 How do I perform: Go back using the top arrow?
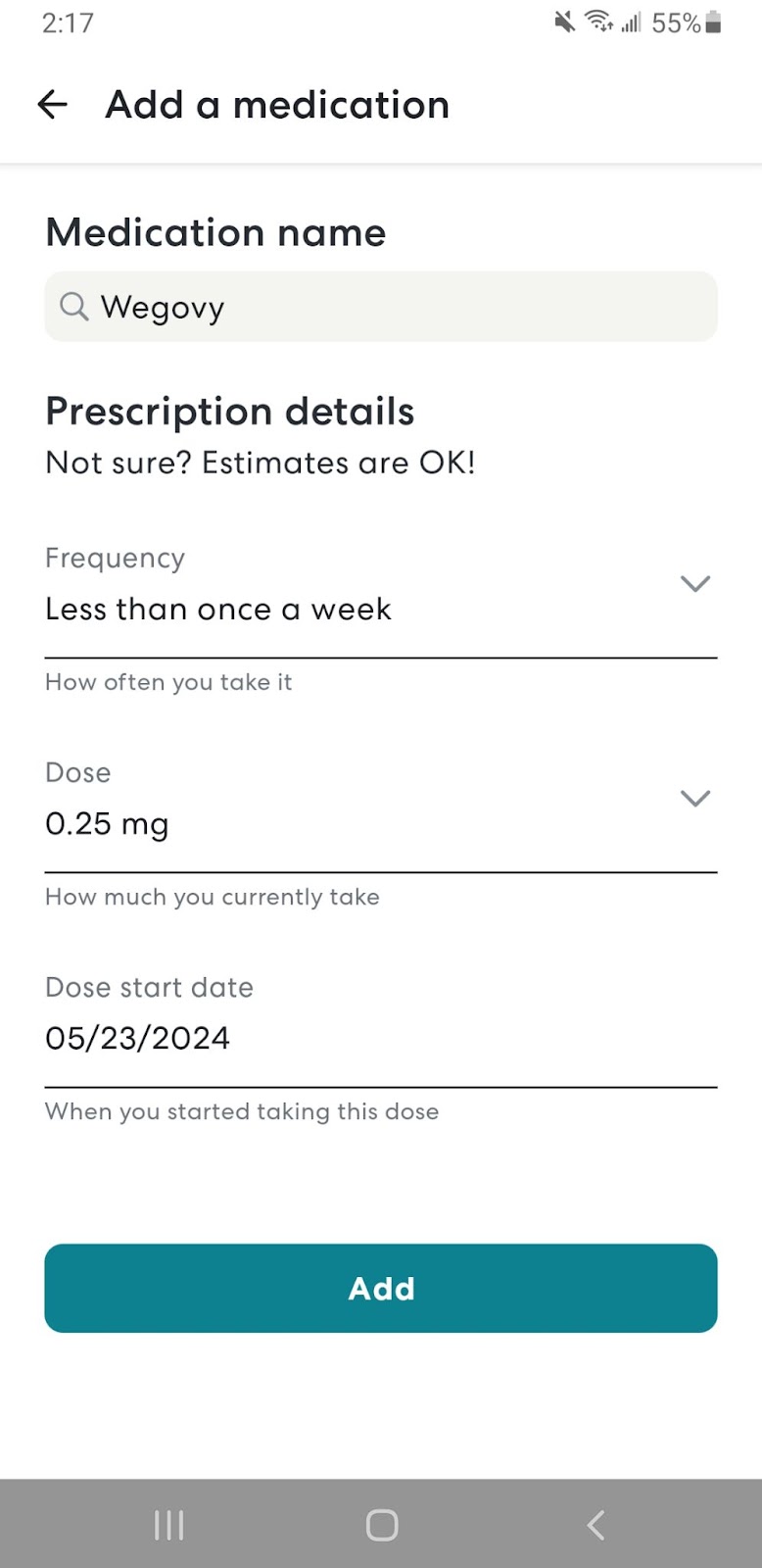pos(52,104)
